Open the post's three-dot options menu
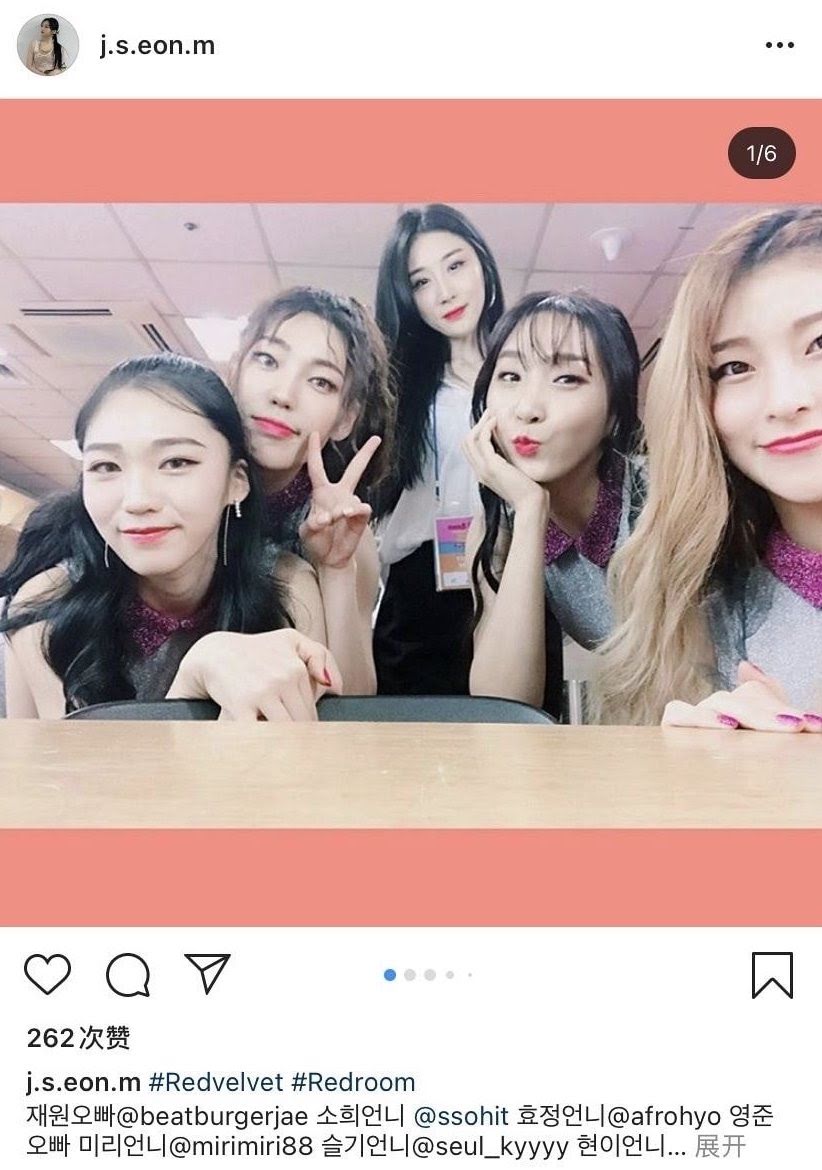This screenshot has width=822, height=1170. (x=779, y=46)
